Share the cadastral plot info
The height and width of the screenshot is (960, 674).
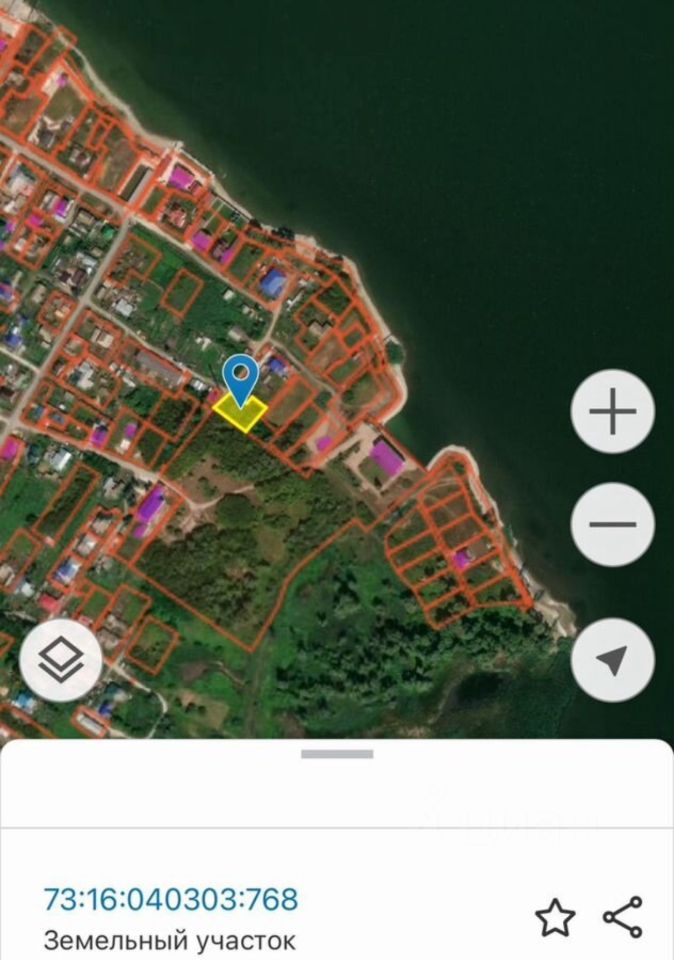(622, 917)
